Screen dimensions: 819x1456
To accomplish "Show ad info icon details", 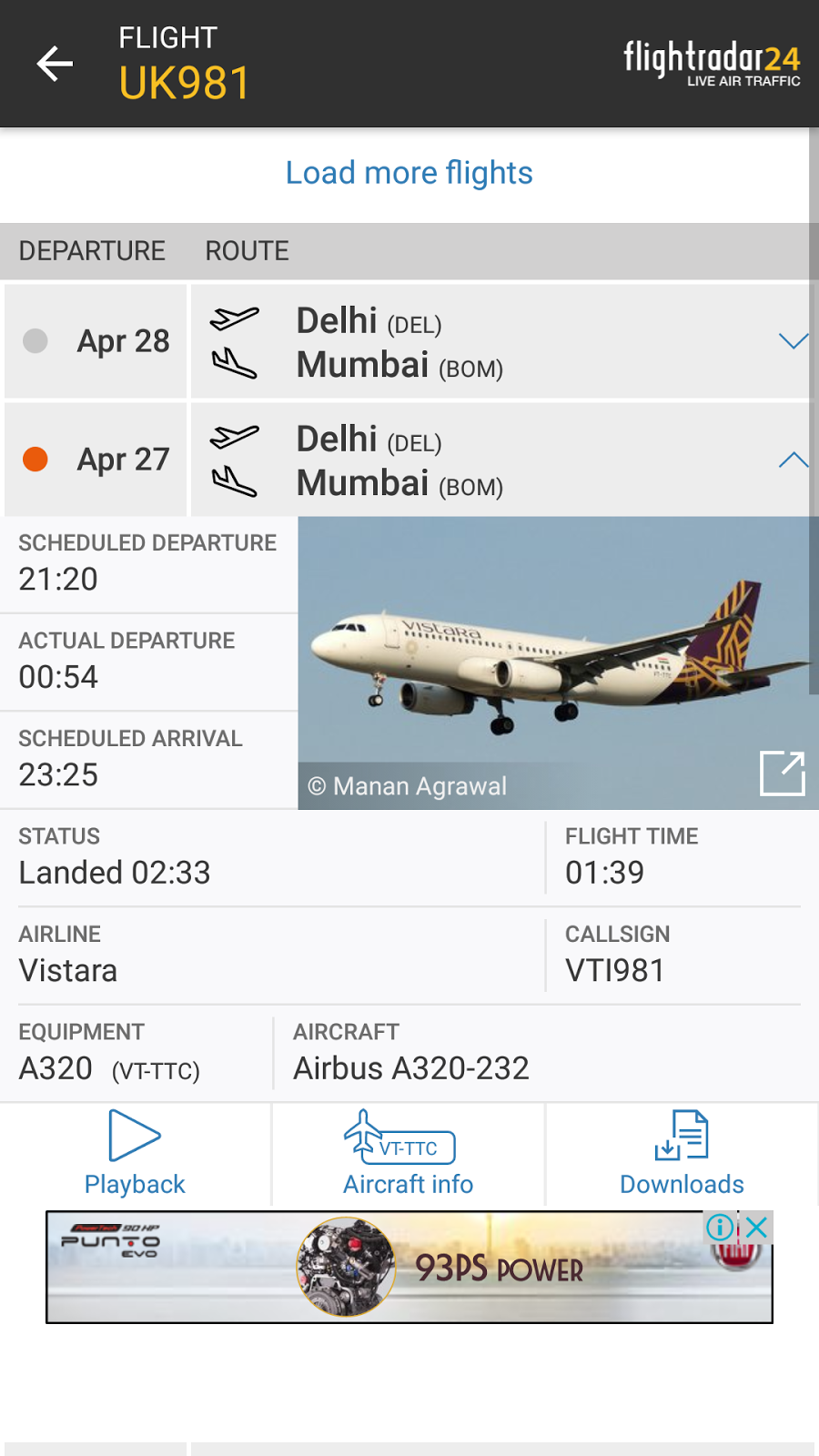I will [720, 1228].
